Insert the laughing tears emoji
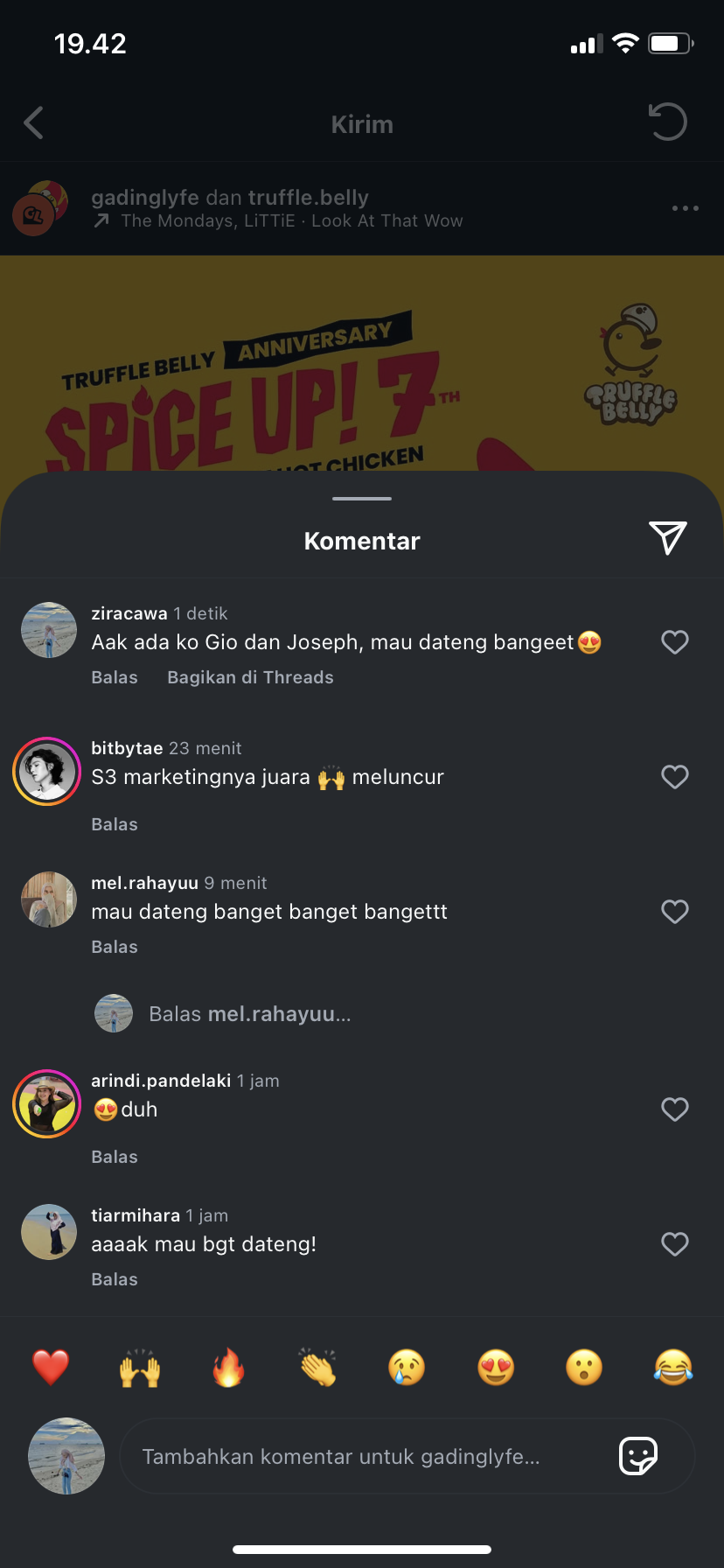 tap(672, 1367)
